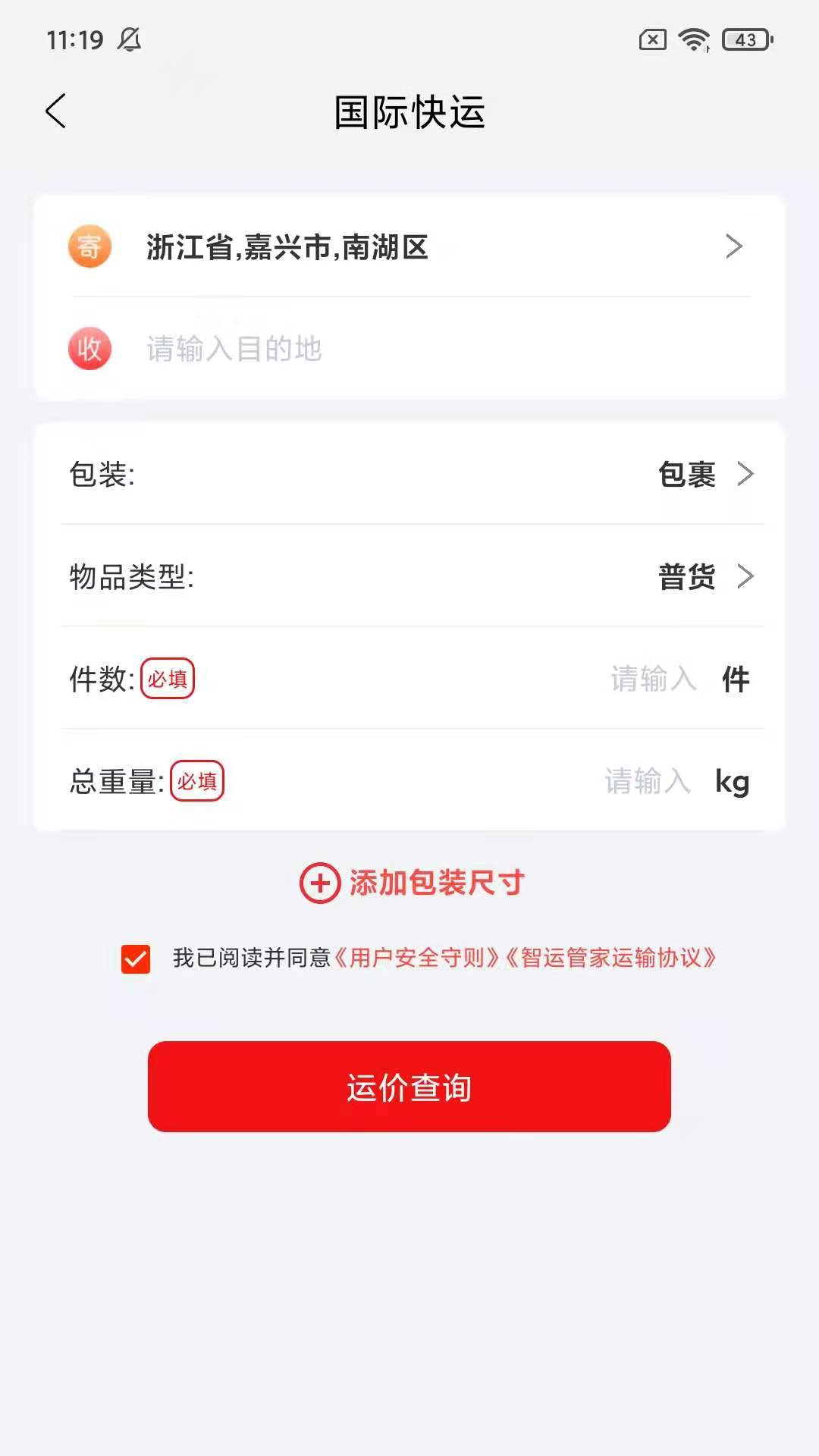Image resolution: width=819 pixels, height=1456 pixels.
Task: Tap the muted notification icon in status bar
Action: click(x=129, y=39)
